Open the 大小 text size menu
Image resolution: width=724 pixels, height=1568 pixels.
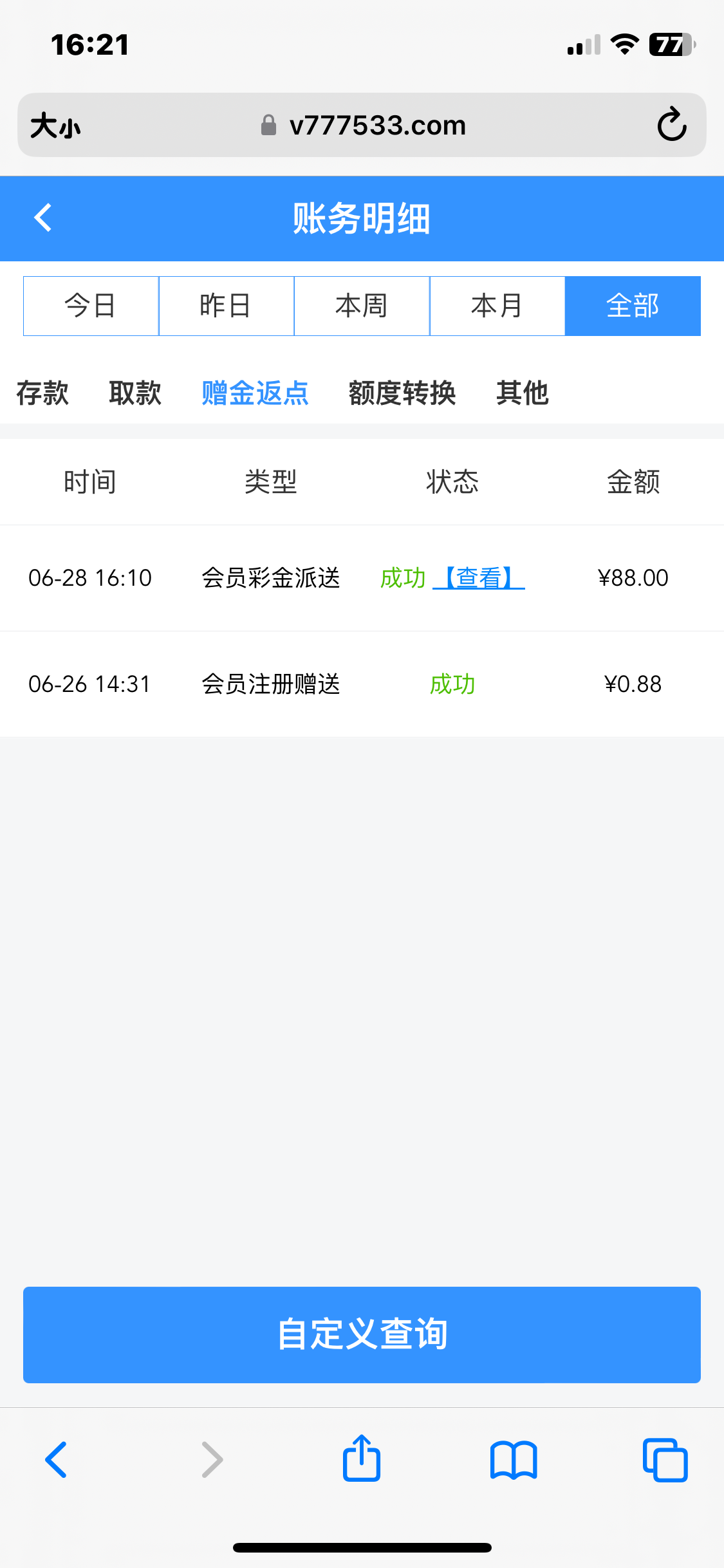tap(56, 126)
